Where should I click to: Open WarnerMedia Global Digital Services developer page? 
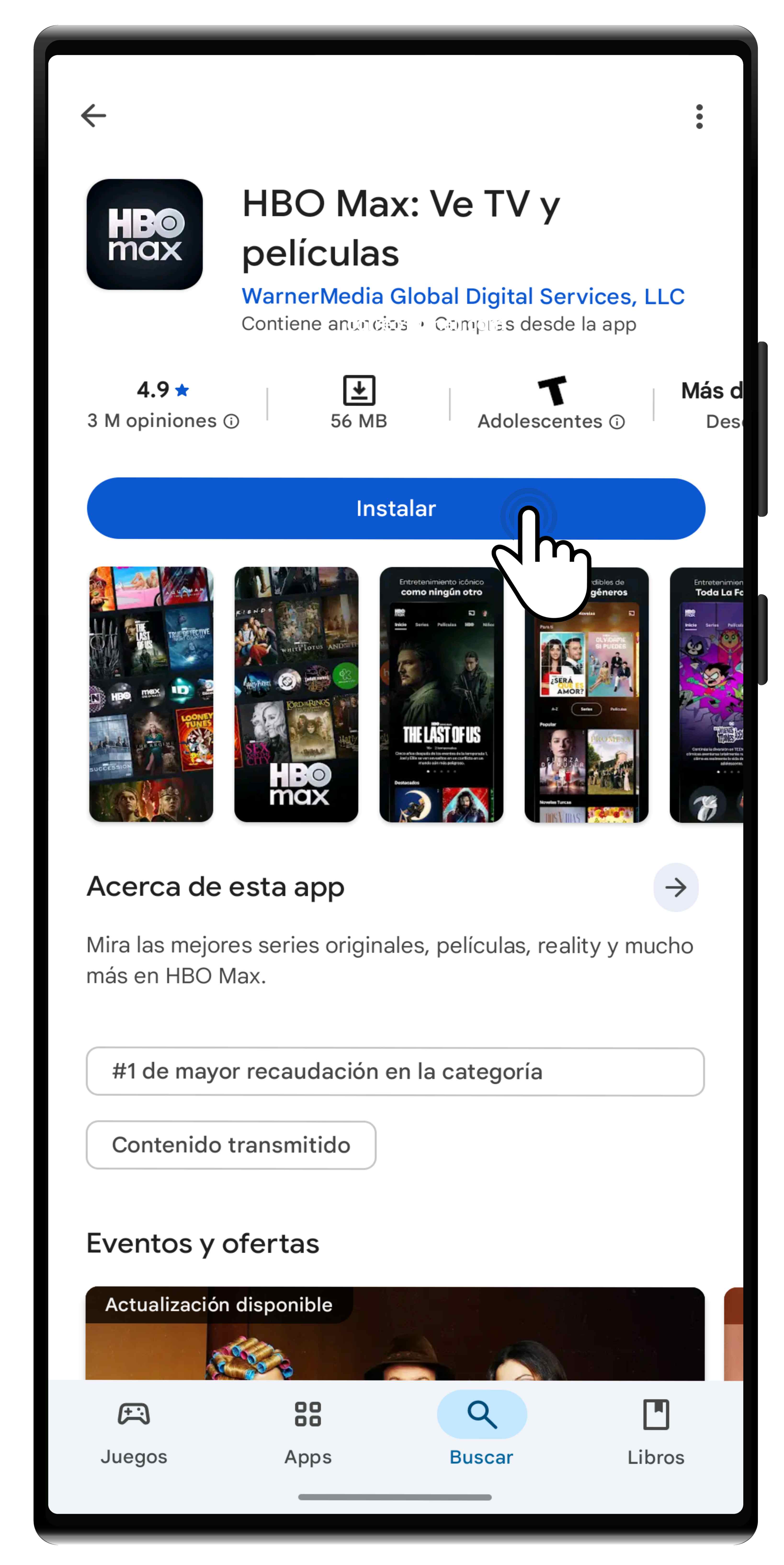coord(463,297)
